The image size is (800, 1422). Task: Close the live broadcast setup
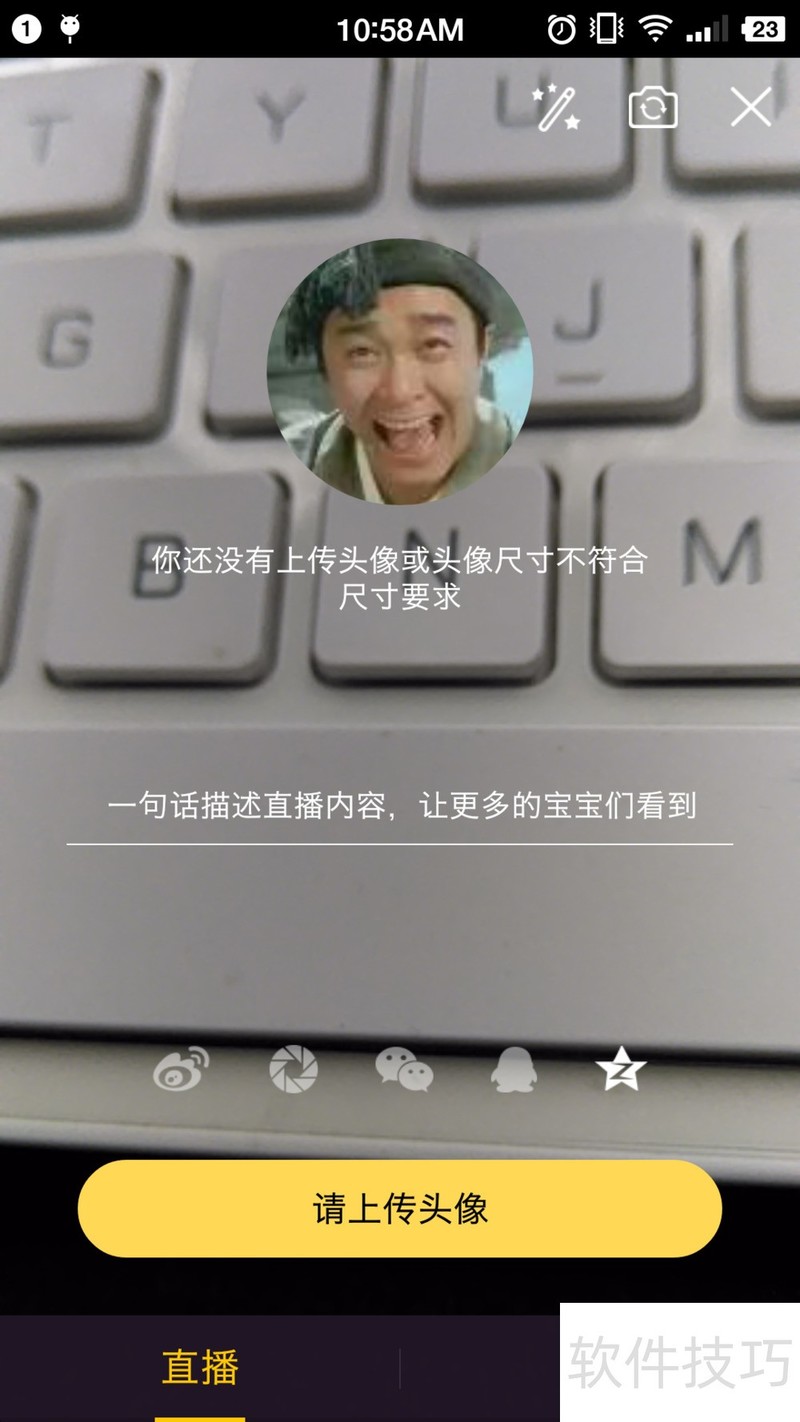click(750, 107)
